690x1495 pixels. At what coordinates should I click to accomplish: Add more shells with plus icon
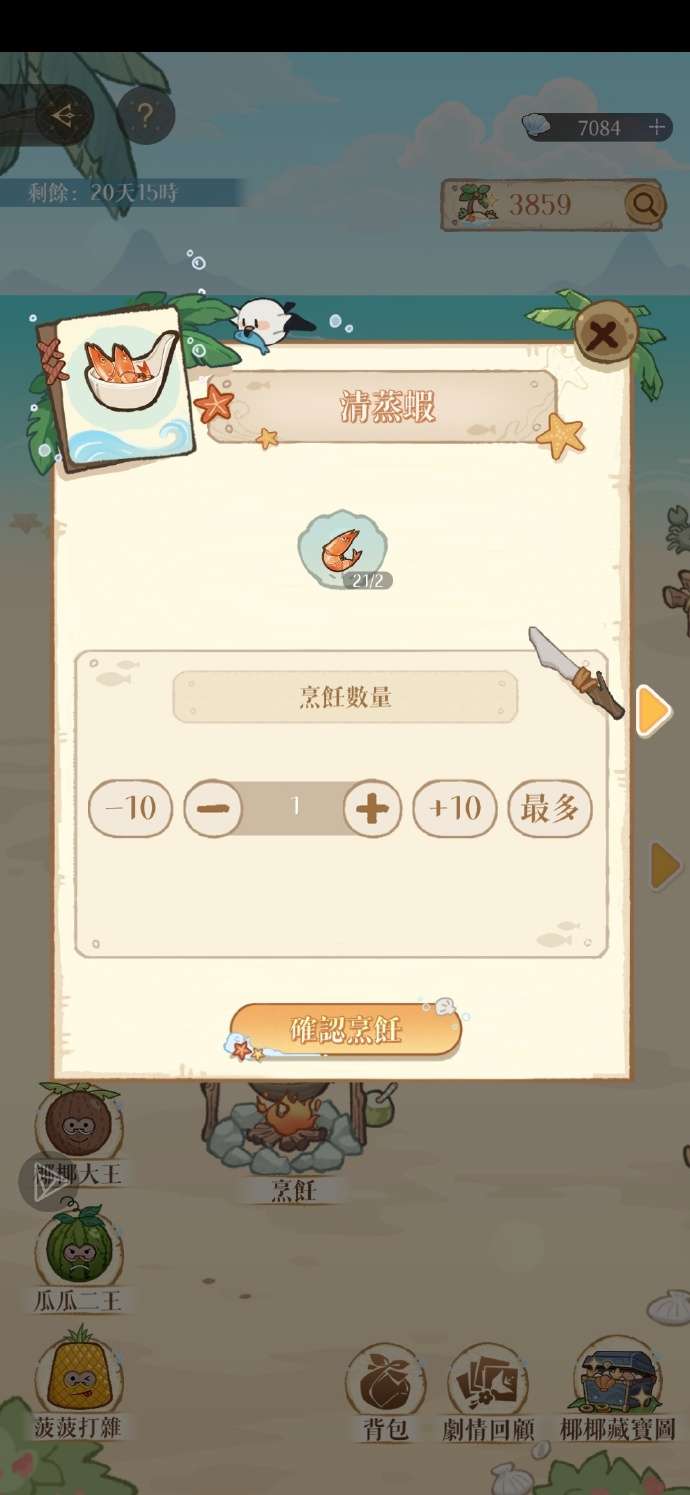[x=657, y=127]
